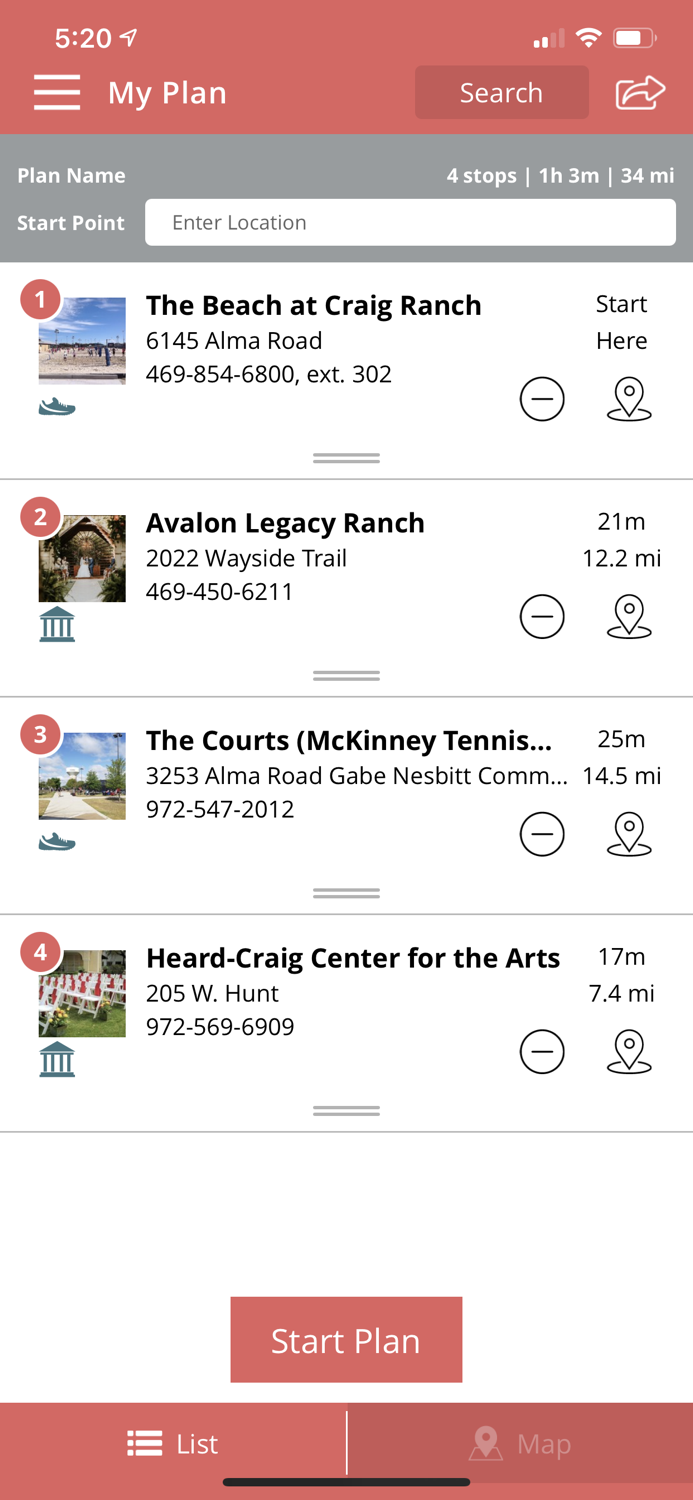693x1500 pixels.
Task: View Avalon Legacy Ranch map location
Action: point(629,616)
